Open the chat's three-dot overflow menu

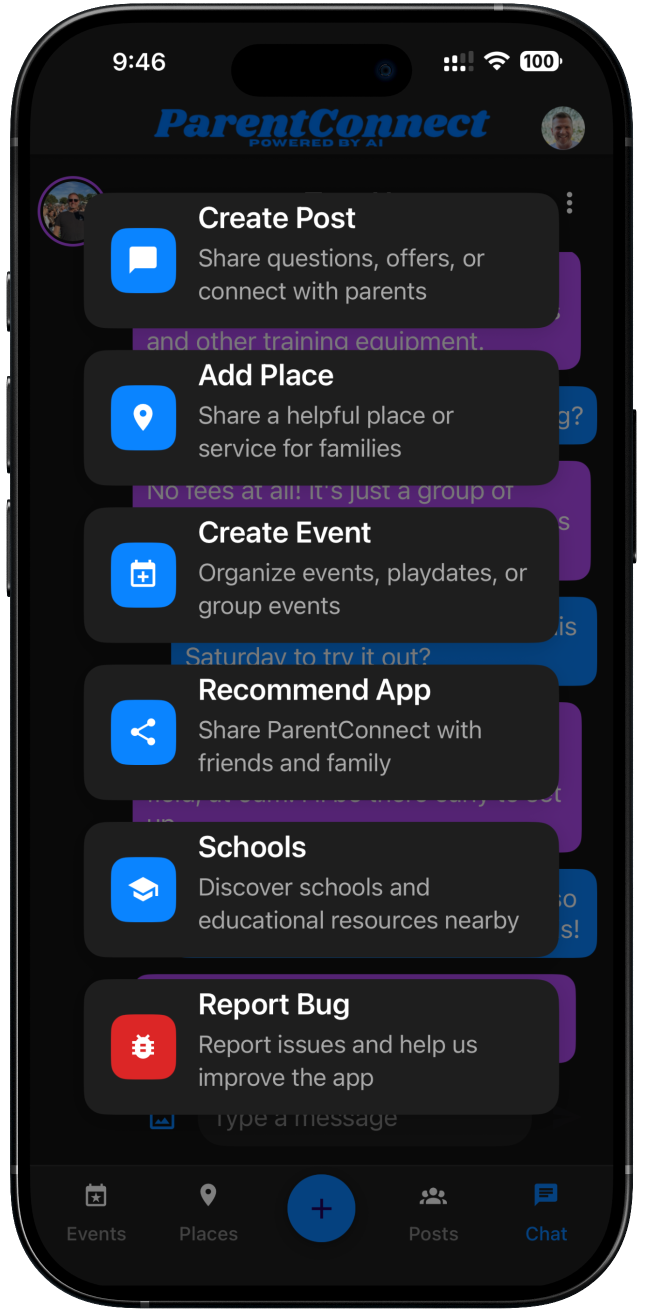click(569, 203)
